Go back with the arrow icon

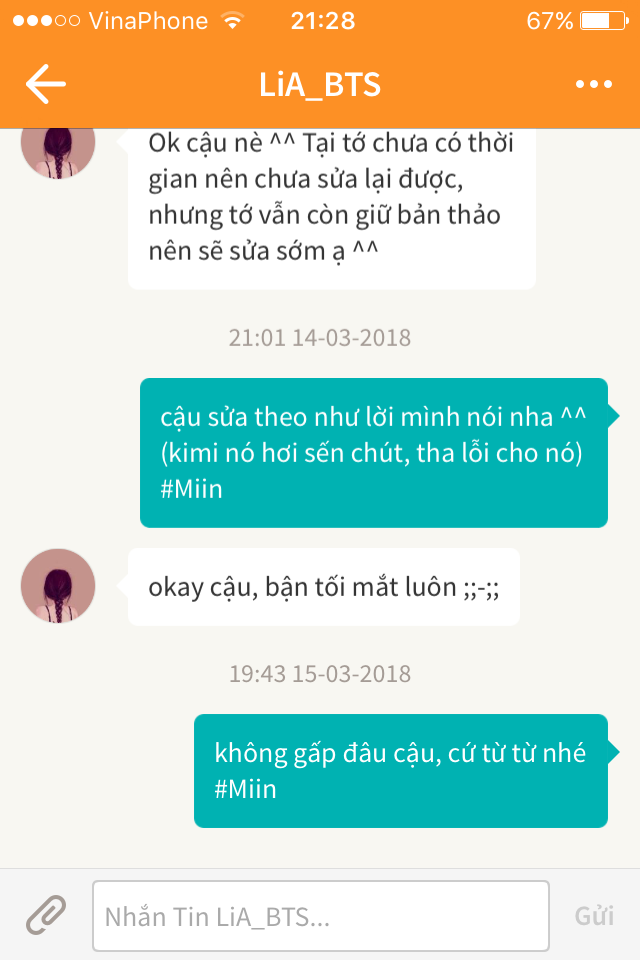(x=45, y=84)
